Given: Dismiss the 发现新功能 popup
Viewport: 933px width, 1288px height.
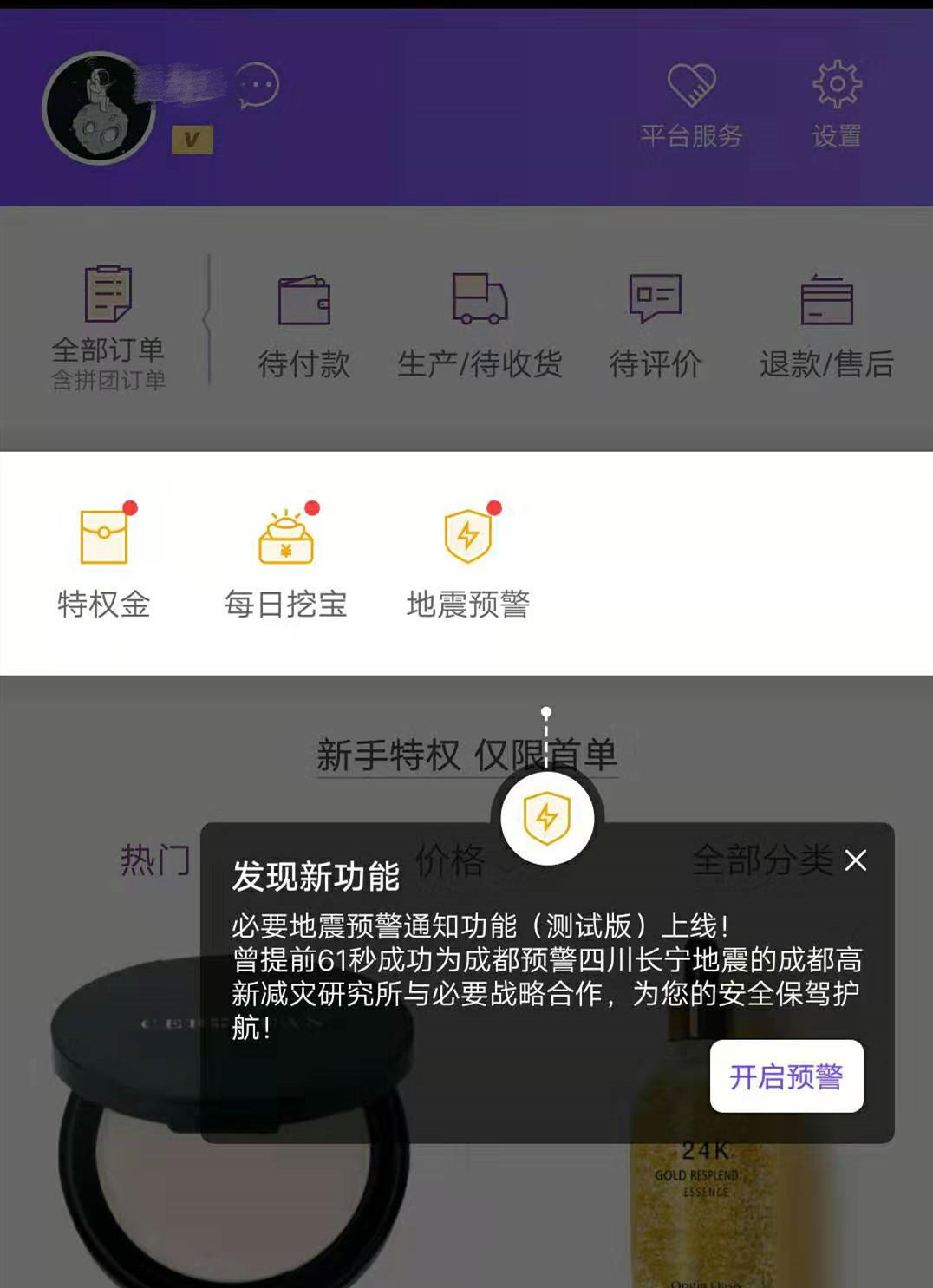Looking at the screenshot, I should (855, 860).
